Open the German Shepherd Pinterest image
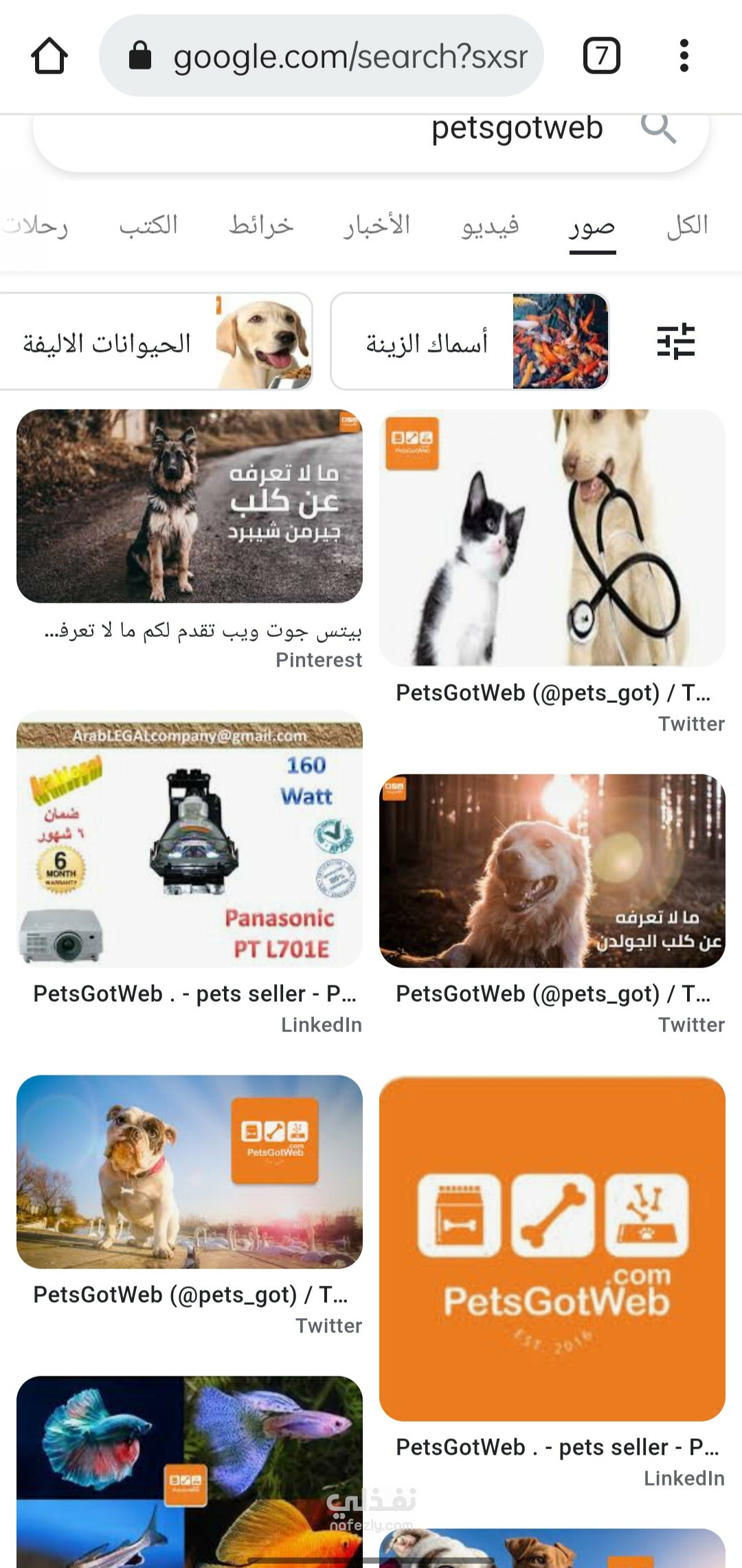Viewport: 742px width, 1568px height. [x=190, y=506]
